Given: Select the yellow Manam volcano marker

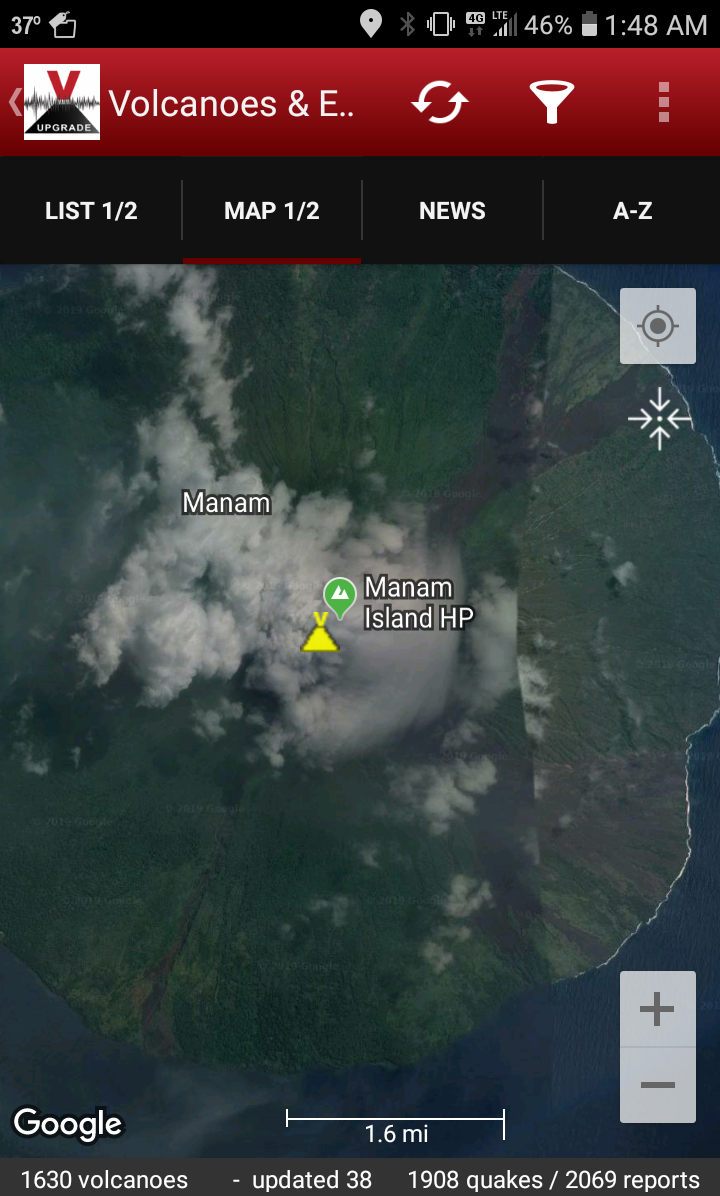Looking at the screenshot, I should tap(320, 634).
